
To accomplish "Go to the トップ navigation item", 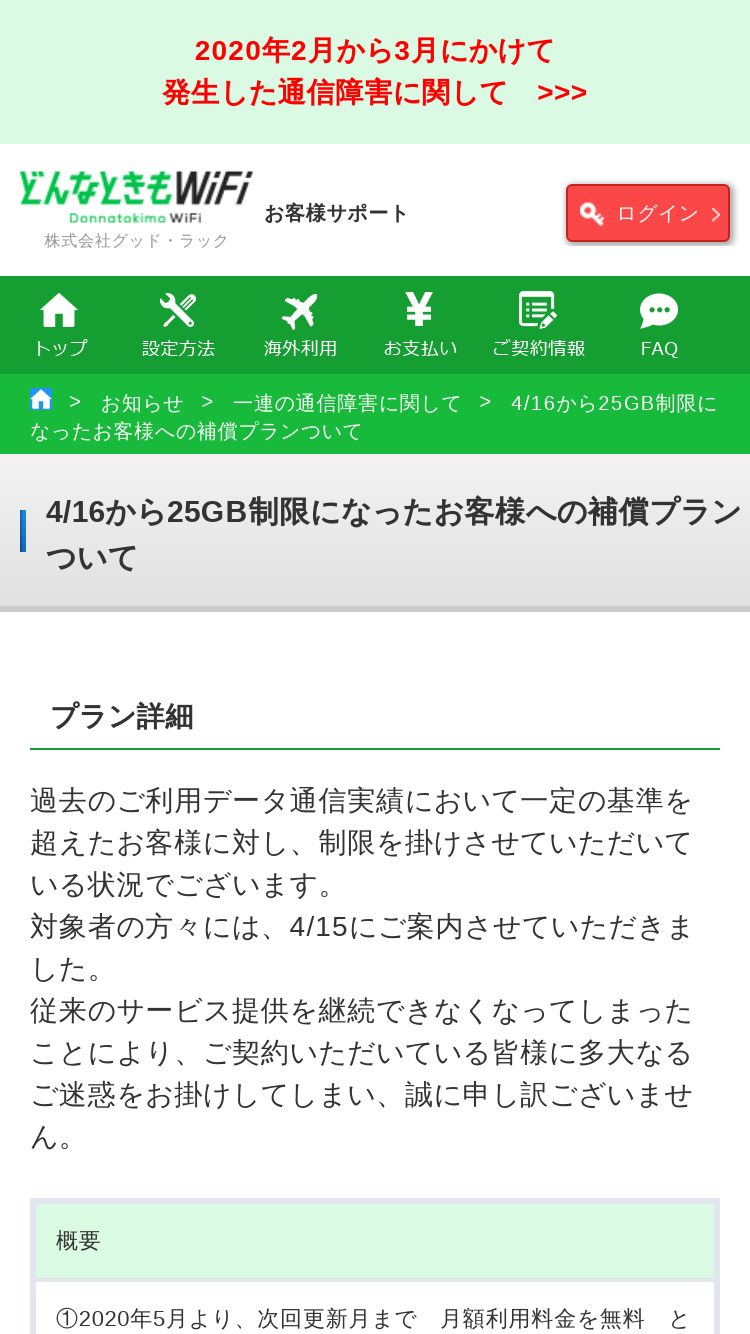I will 60,325.
